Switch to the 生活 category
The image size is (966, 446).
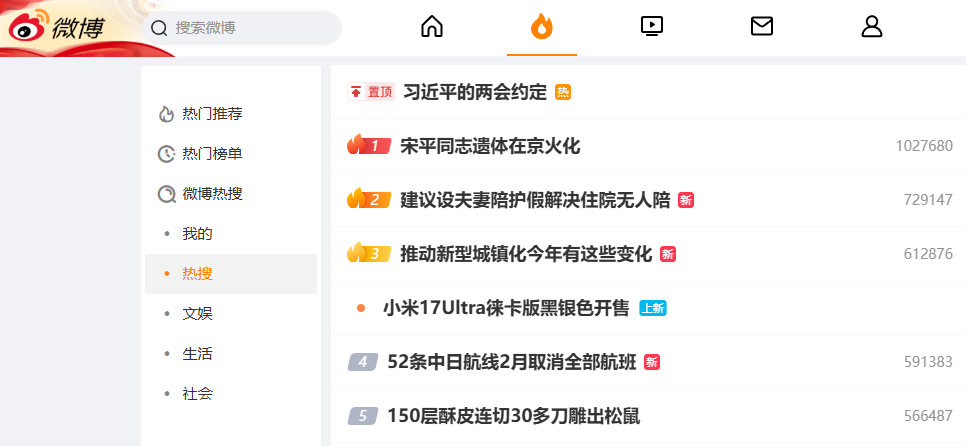tap(197, 354)
